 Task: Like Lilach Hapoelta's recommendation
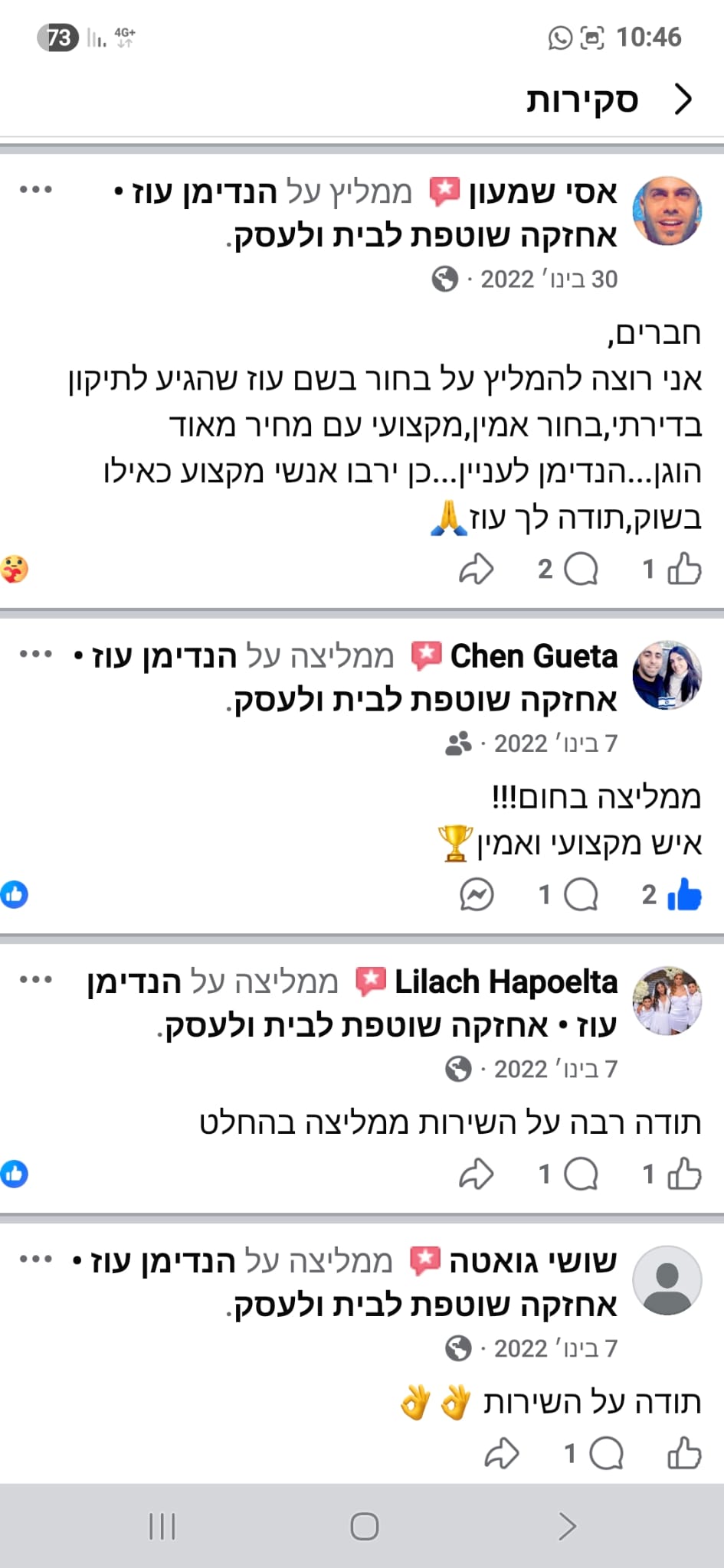tap(686, 1172)
